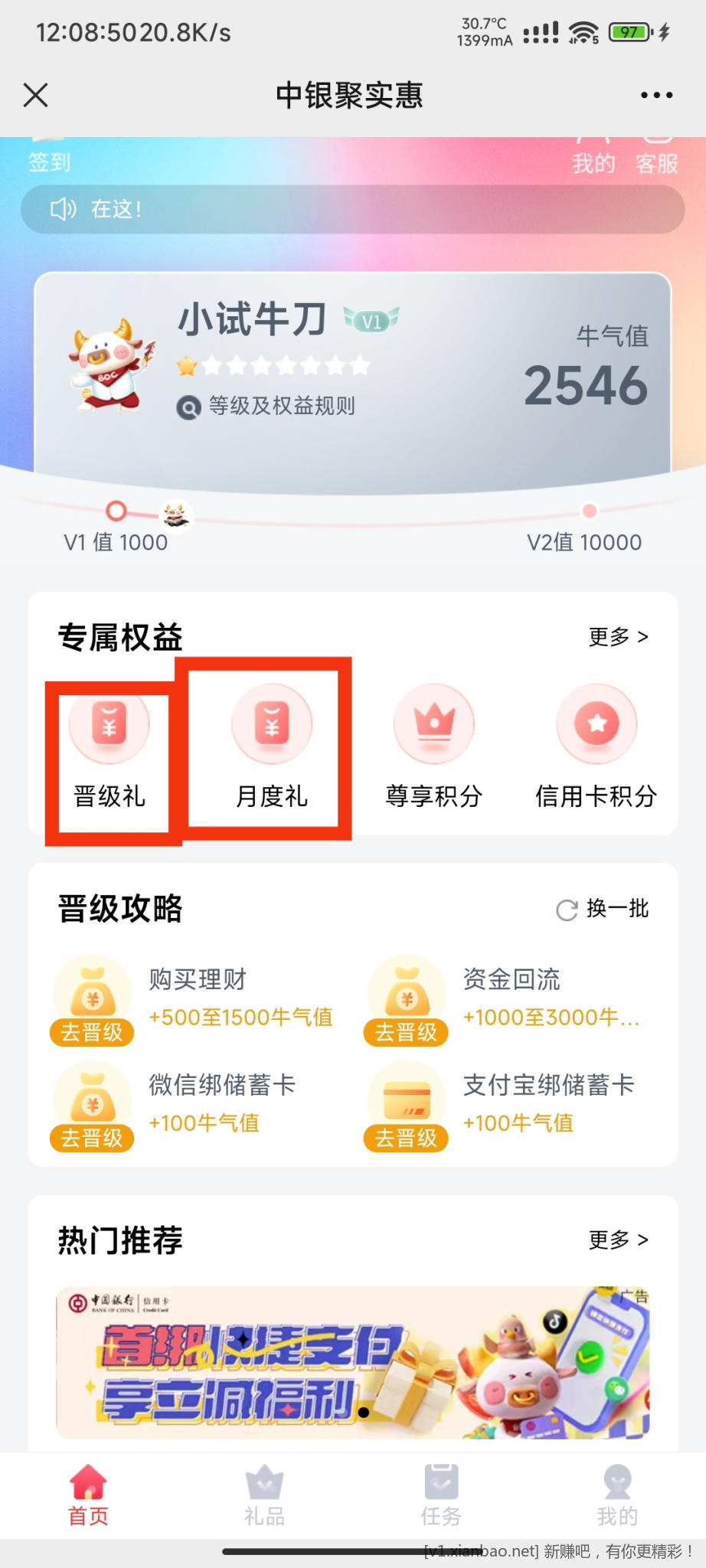Close the 中银聚实惠 mini program

pos(36,95)
